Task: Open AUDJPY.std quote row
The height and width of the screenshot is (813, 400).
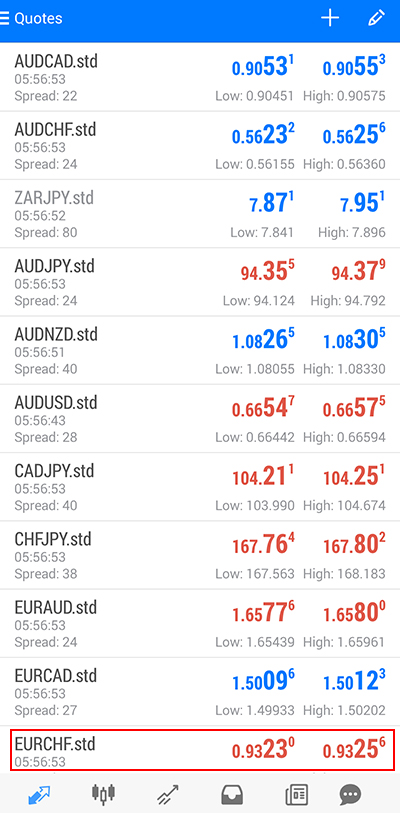Action: click(200, 283)
